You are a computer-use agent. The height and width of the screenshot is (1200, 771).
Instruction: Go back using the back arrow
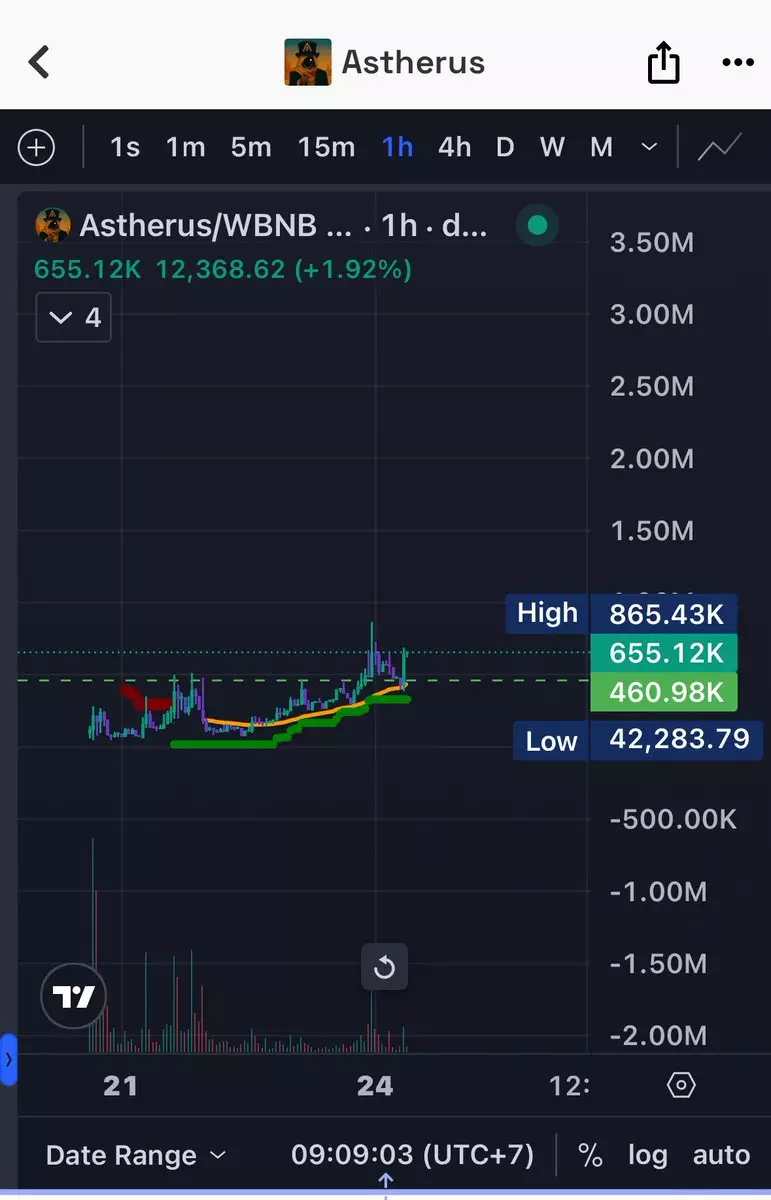pyautogui.click(x=39, y=62)
